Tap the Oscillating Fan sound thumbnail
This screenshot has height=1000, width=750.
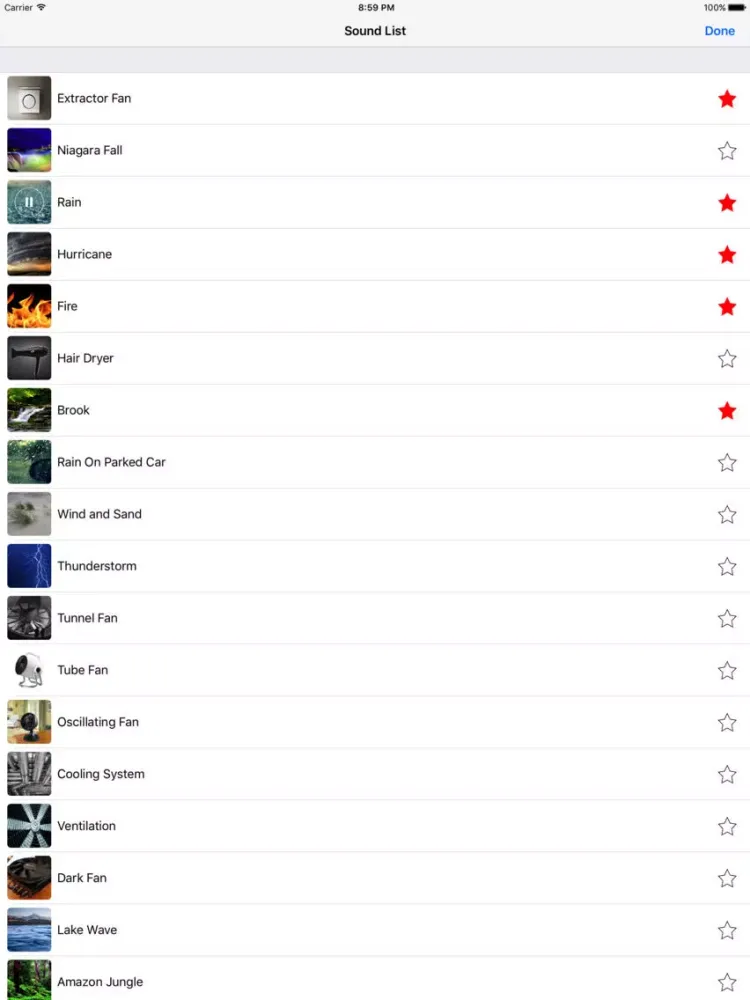(x=29, y=722)
